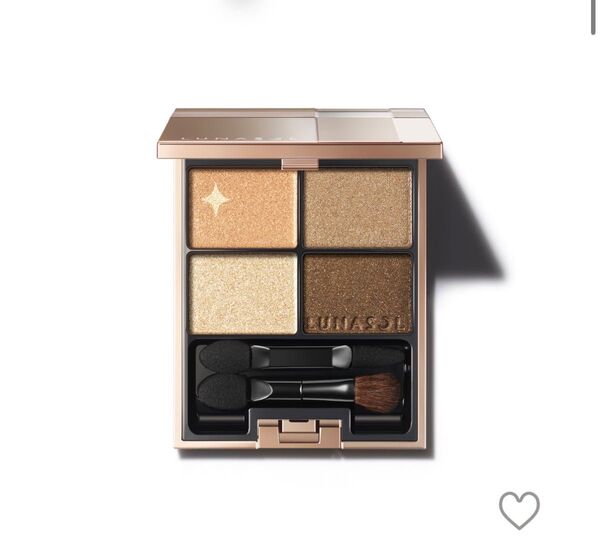This screenshot has width=600, height=557.
Task: Open the eyeshadow palette product image
Action: [300, 280]
